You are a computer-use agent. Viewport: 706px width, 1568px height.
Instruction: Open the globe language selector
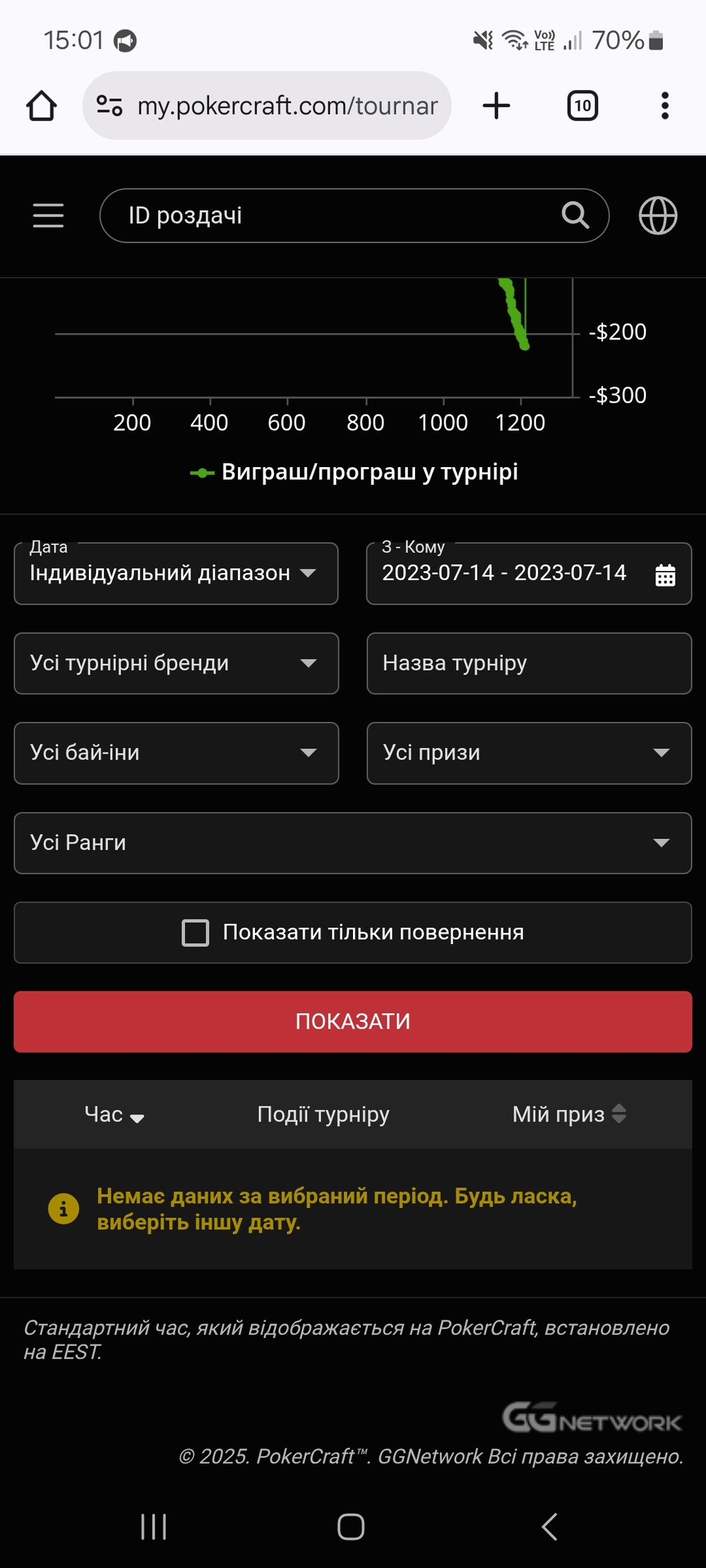[x=658, y=215]
